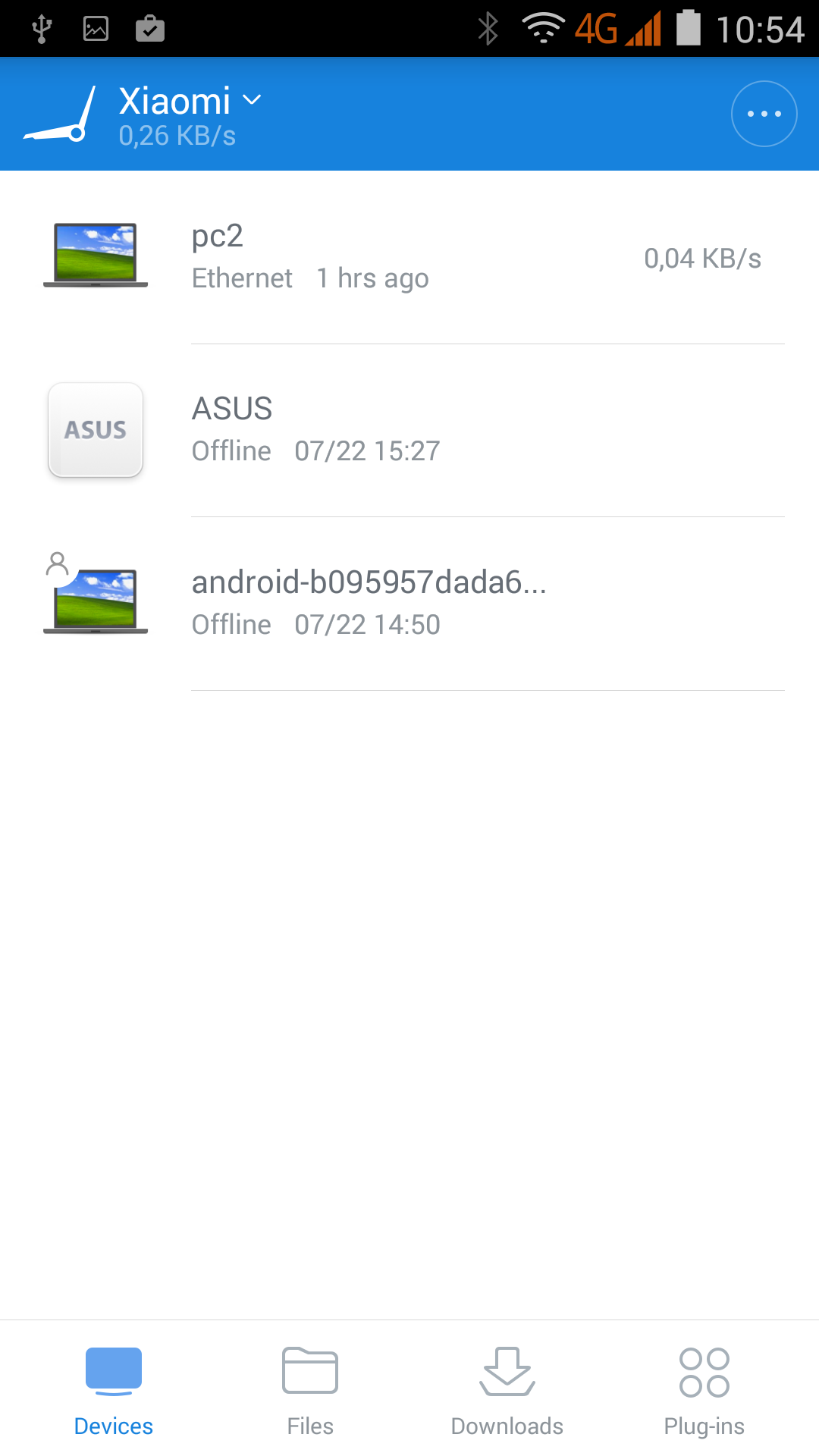Open the pc2 device details
The width and height of the screenshot is (819, 1456).
[x=409, y=257]
